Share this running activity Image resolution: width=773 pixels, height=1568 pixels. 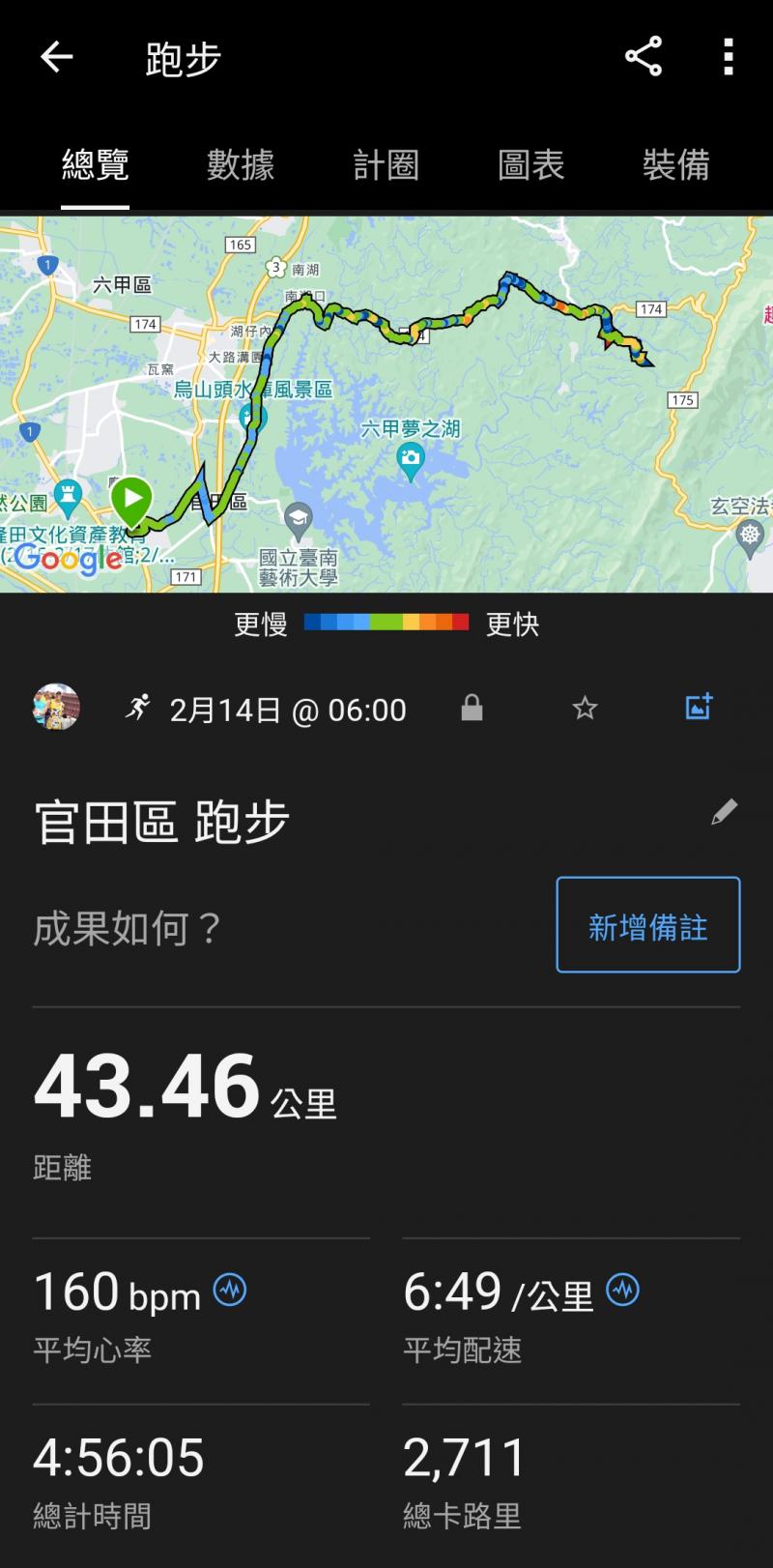[644, 57]
